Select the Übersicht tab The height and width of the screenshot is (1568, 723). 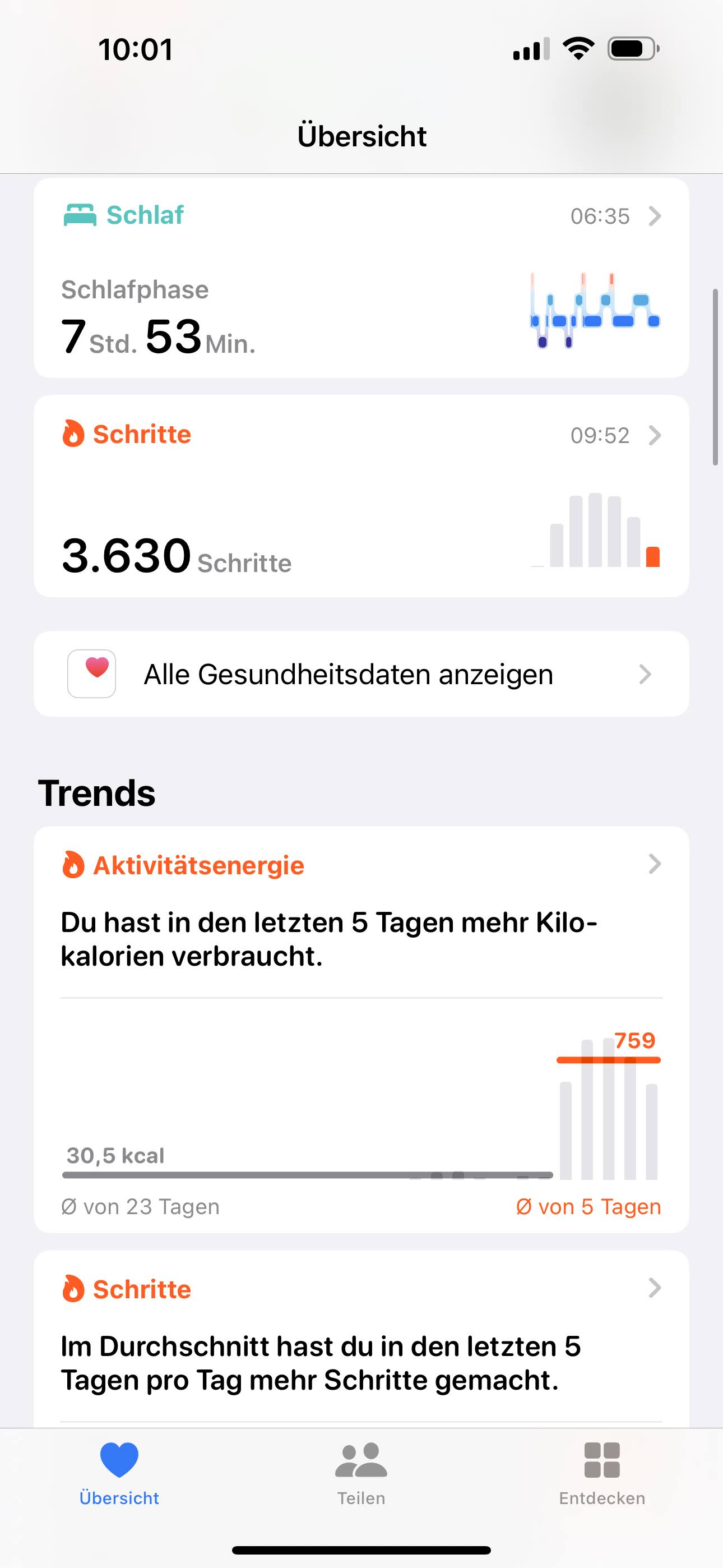click(x=119, y=1473)
